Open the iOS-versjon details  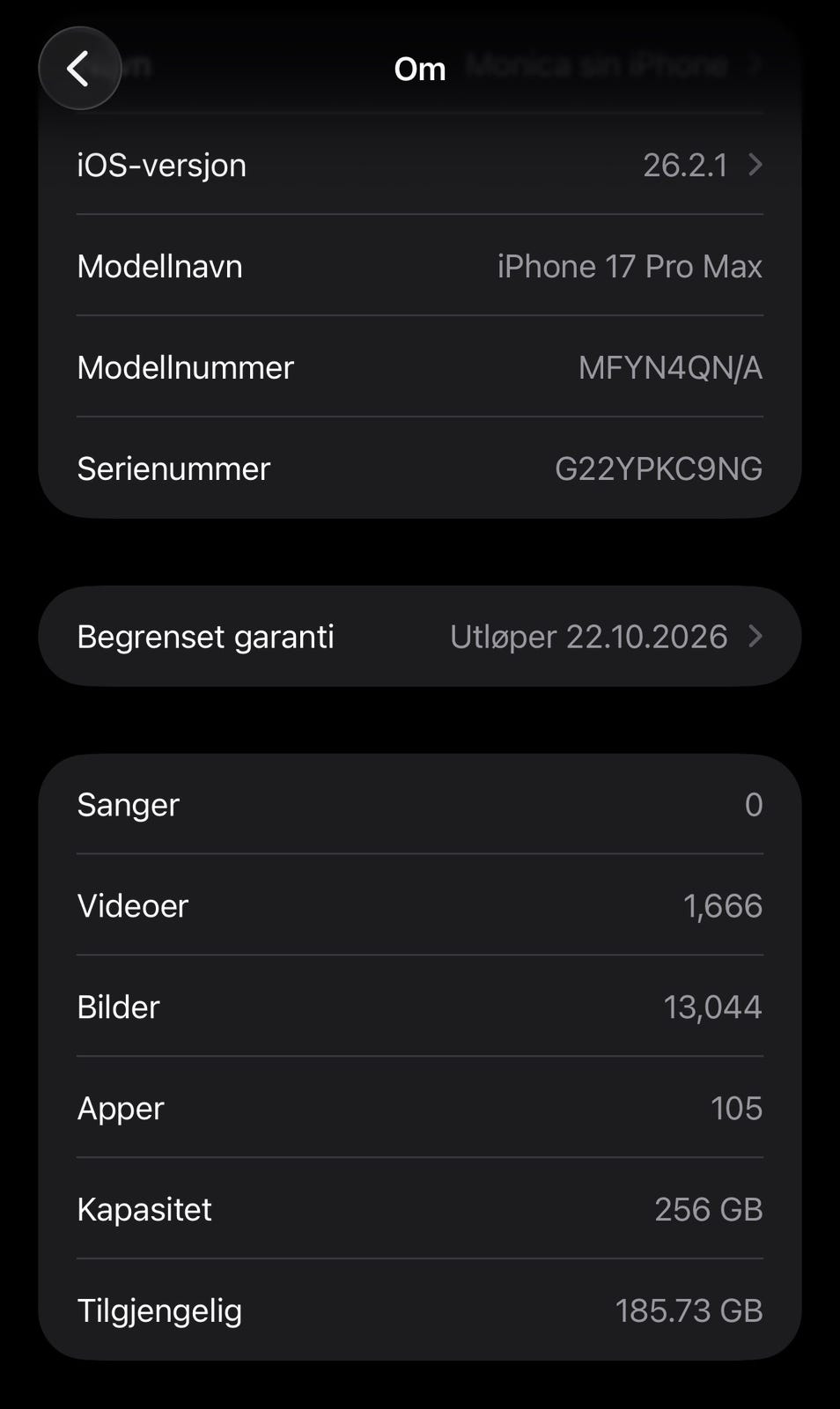[x=419, y=166]
